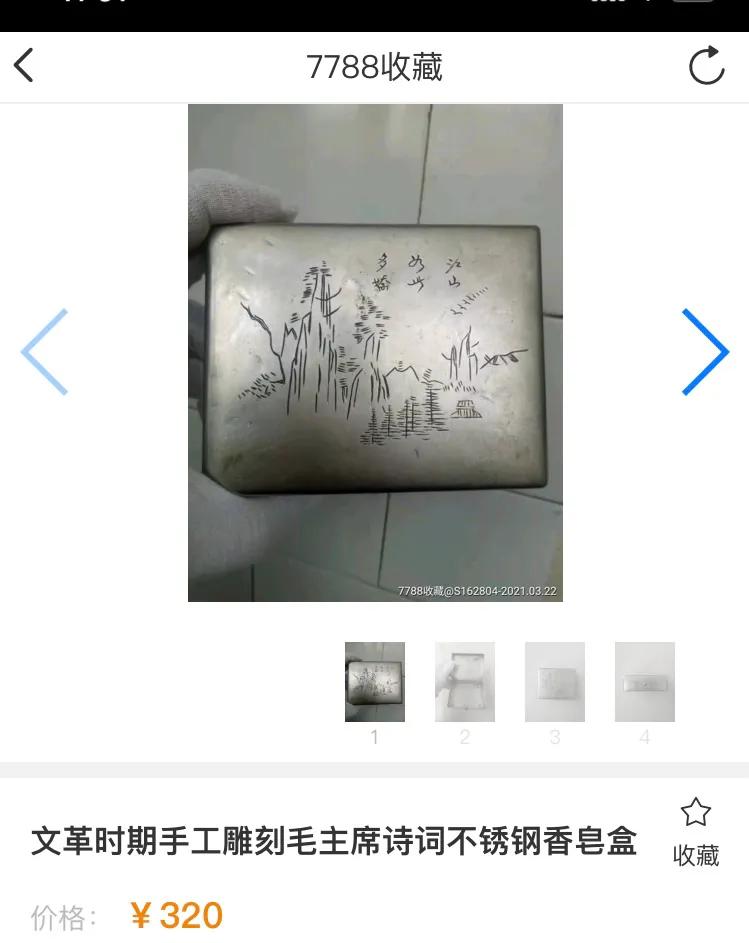The image size is (749, 943).
Task: Toggle favorite via the 收藏 star
Action: pos(697,825)
